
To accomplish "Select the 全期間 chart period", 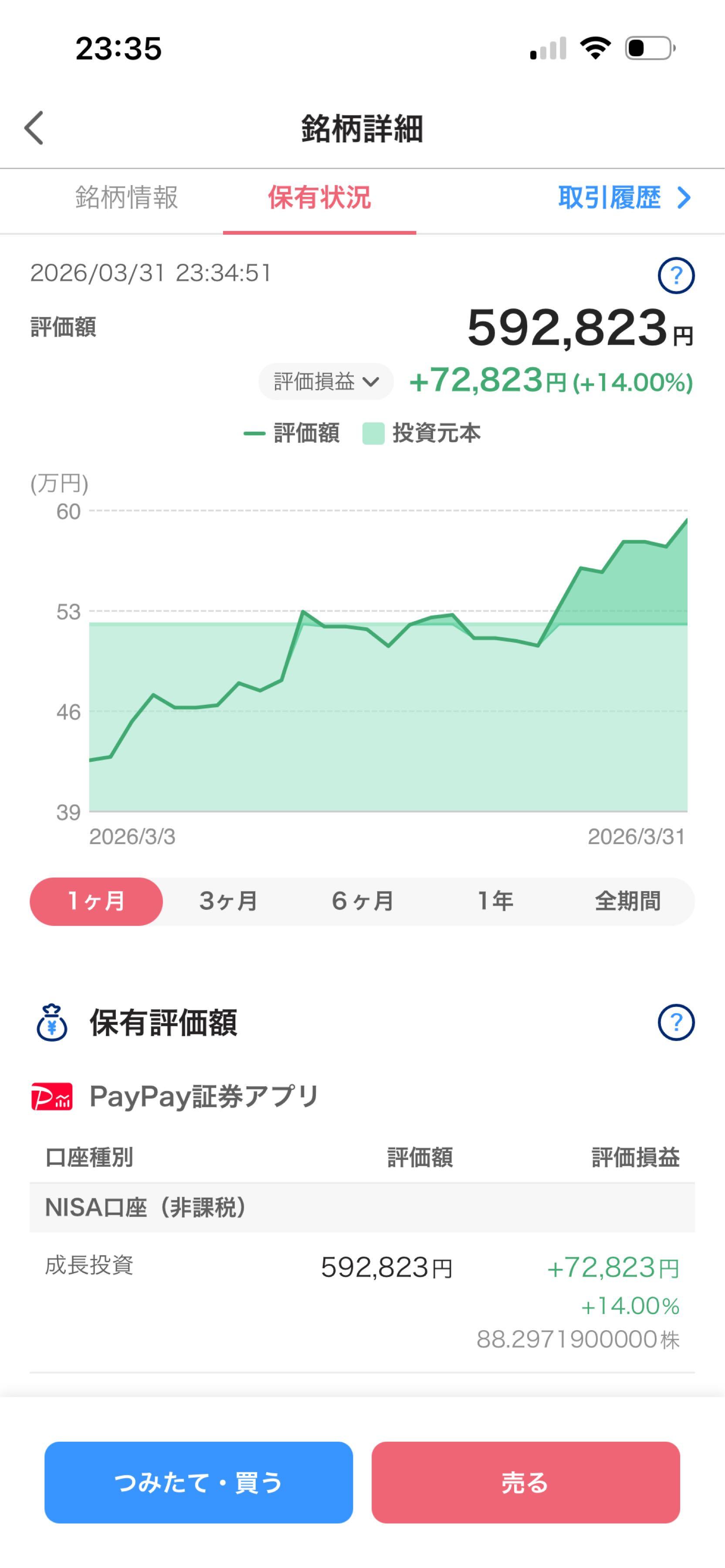I will [x=628, y=902].
